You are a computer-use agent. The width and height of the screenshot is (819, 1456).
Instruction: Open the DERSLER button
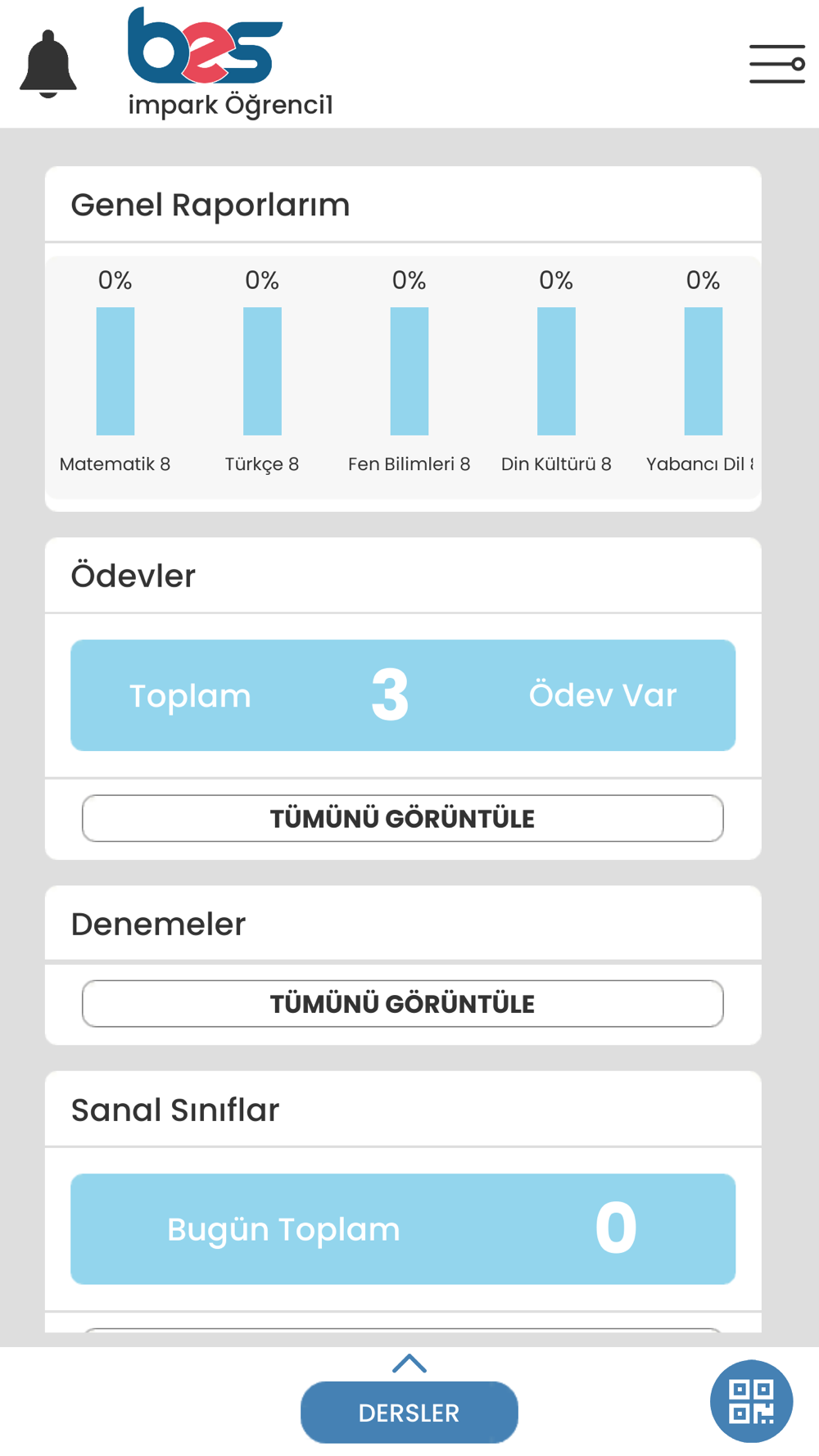click(x=409, y=1413)
